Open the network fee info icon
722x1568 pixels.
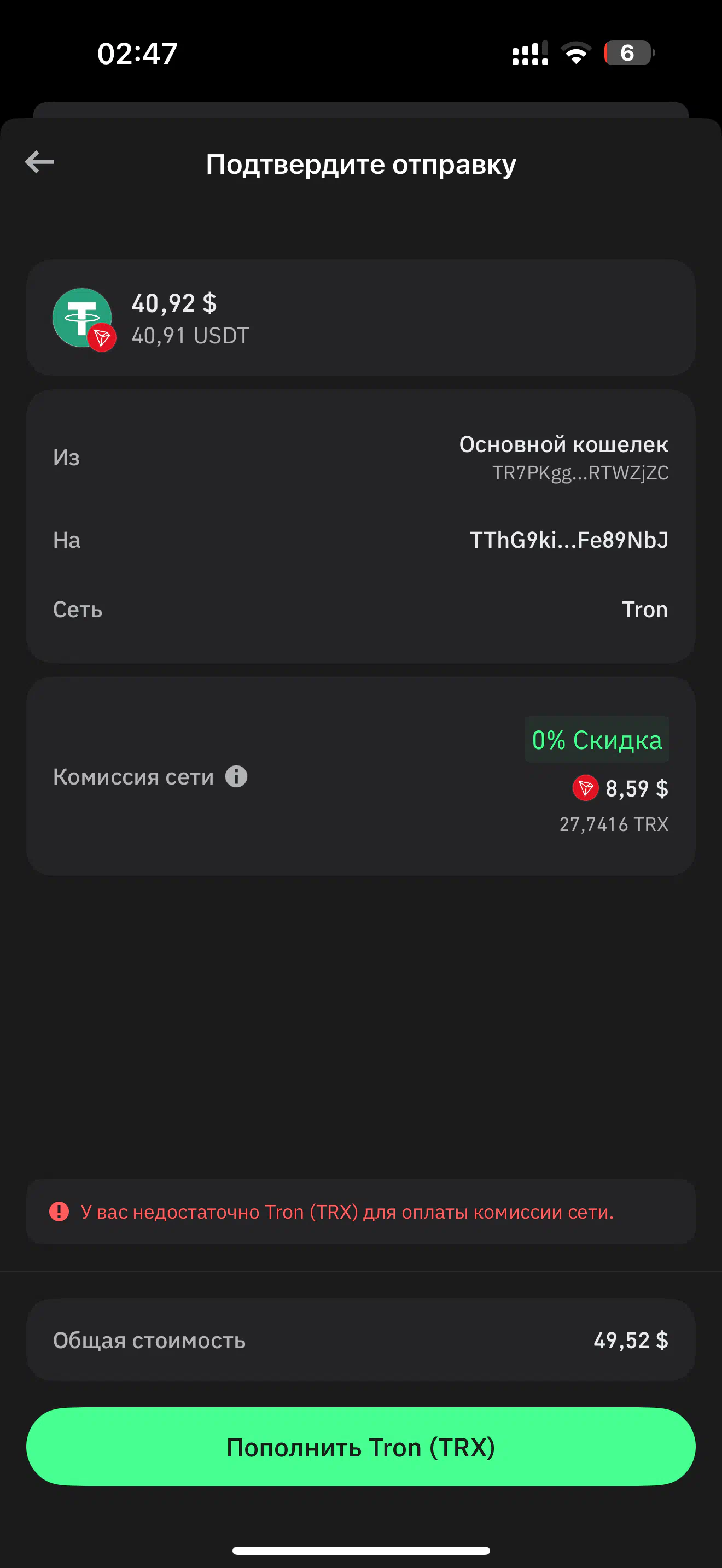point(236,776)
